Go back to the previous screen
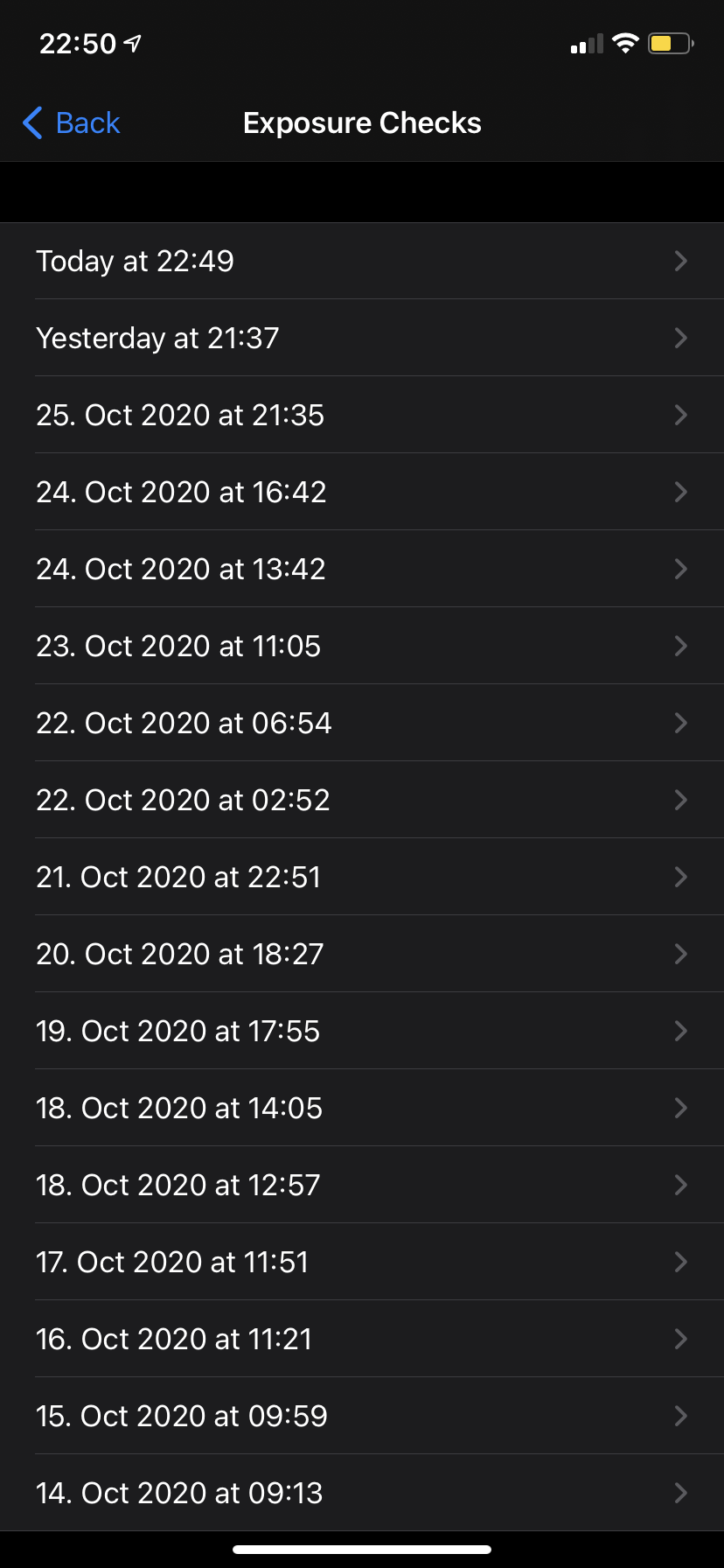 [x=72, y=123]
